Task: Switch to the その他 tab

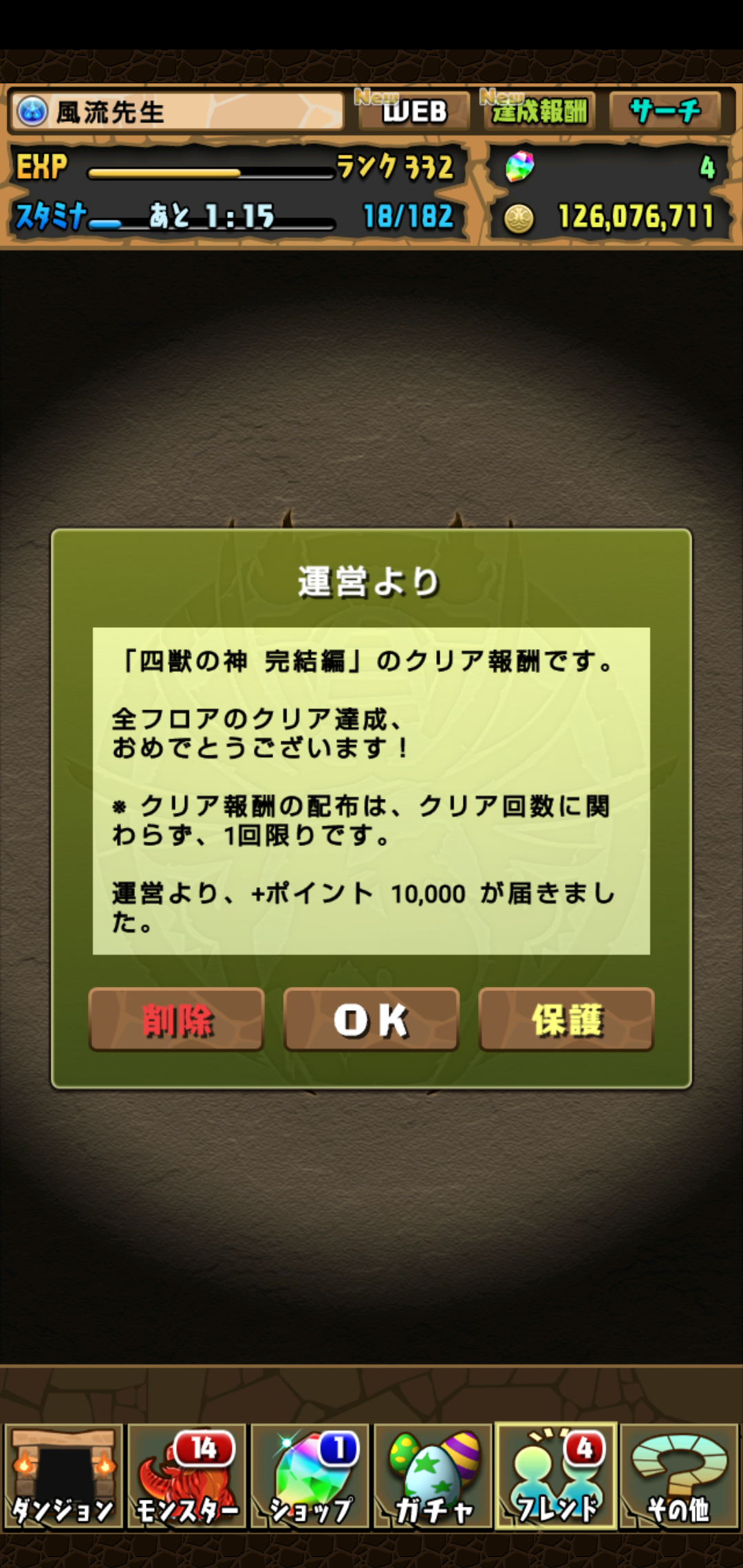Action: pyautogui.click(x=679, y=1476)
